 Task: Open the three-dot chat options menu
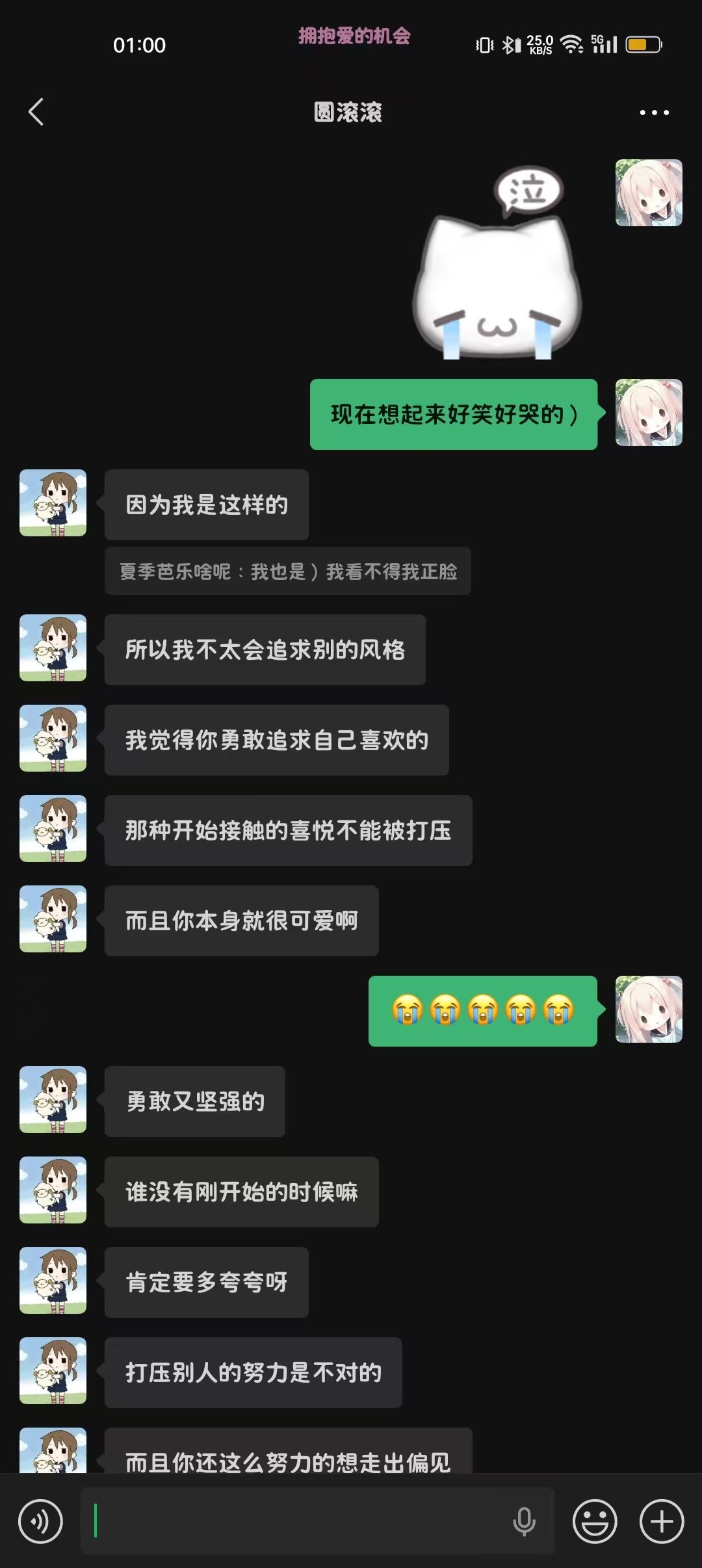tap(654, 112)
